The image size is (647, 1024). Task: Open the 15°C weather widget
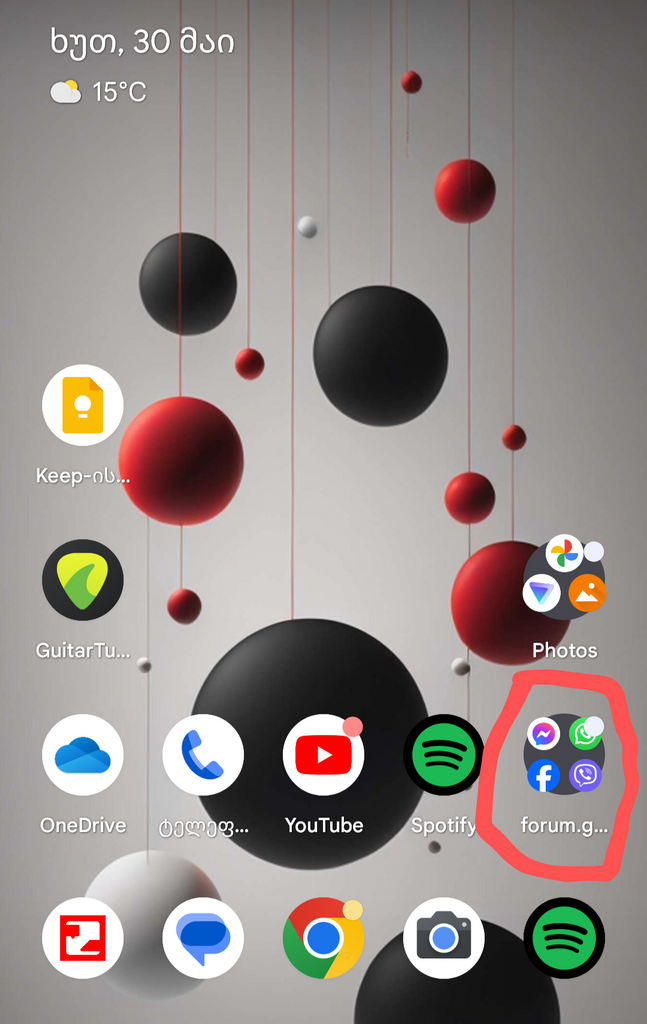click(x=99, y=93)
